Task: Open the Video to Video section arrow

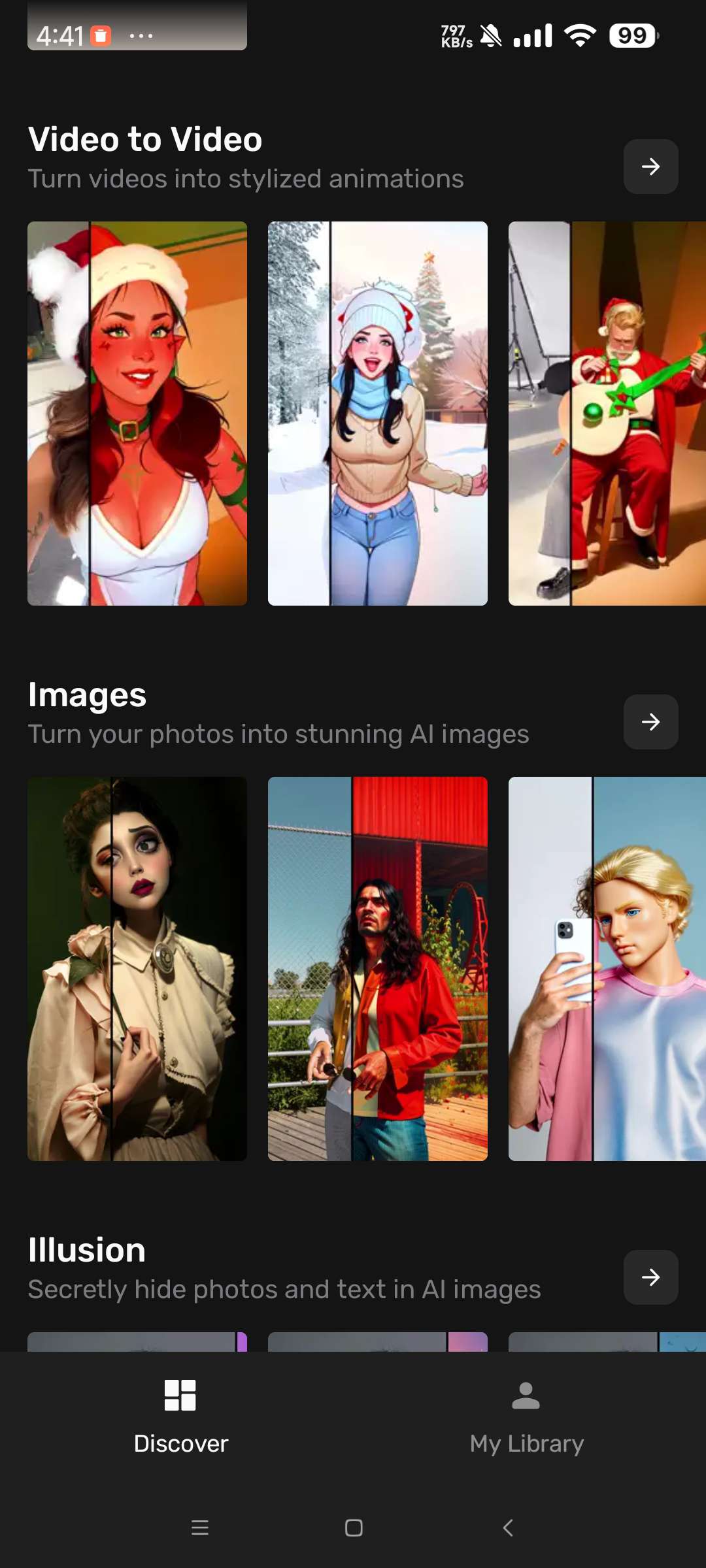Action: click(650, 167)
